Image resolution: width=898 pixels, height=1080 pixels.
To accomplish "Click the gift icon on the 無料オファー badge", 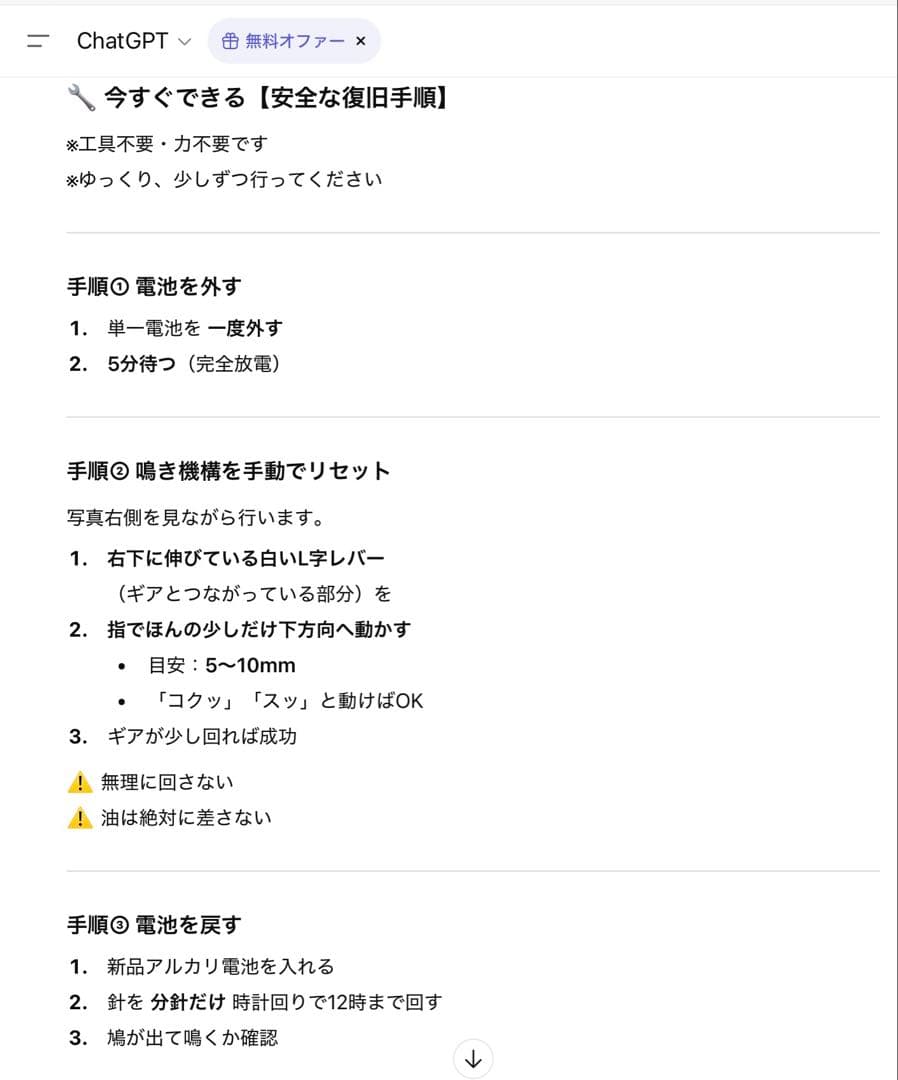I will 231,41.
